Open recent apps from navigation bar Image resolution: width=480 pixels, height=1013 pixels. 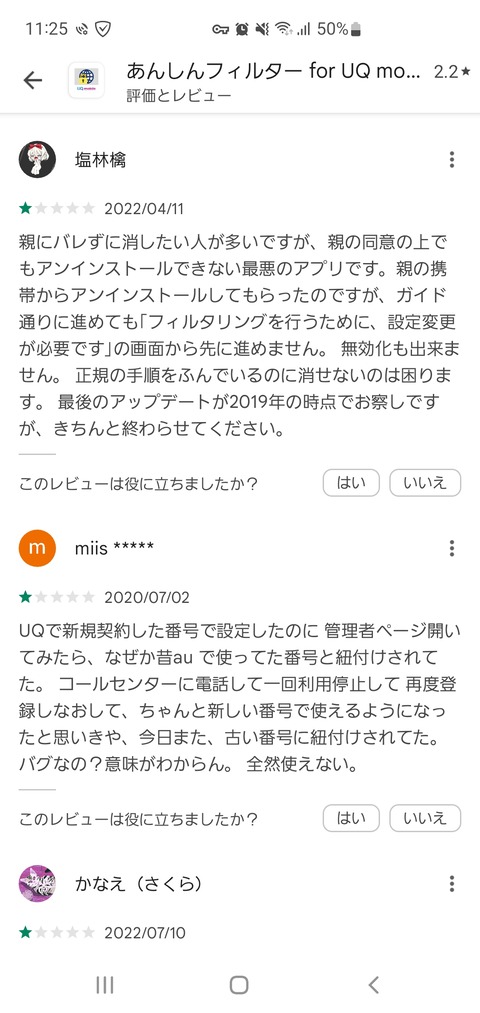click(105, 985)
